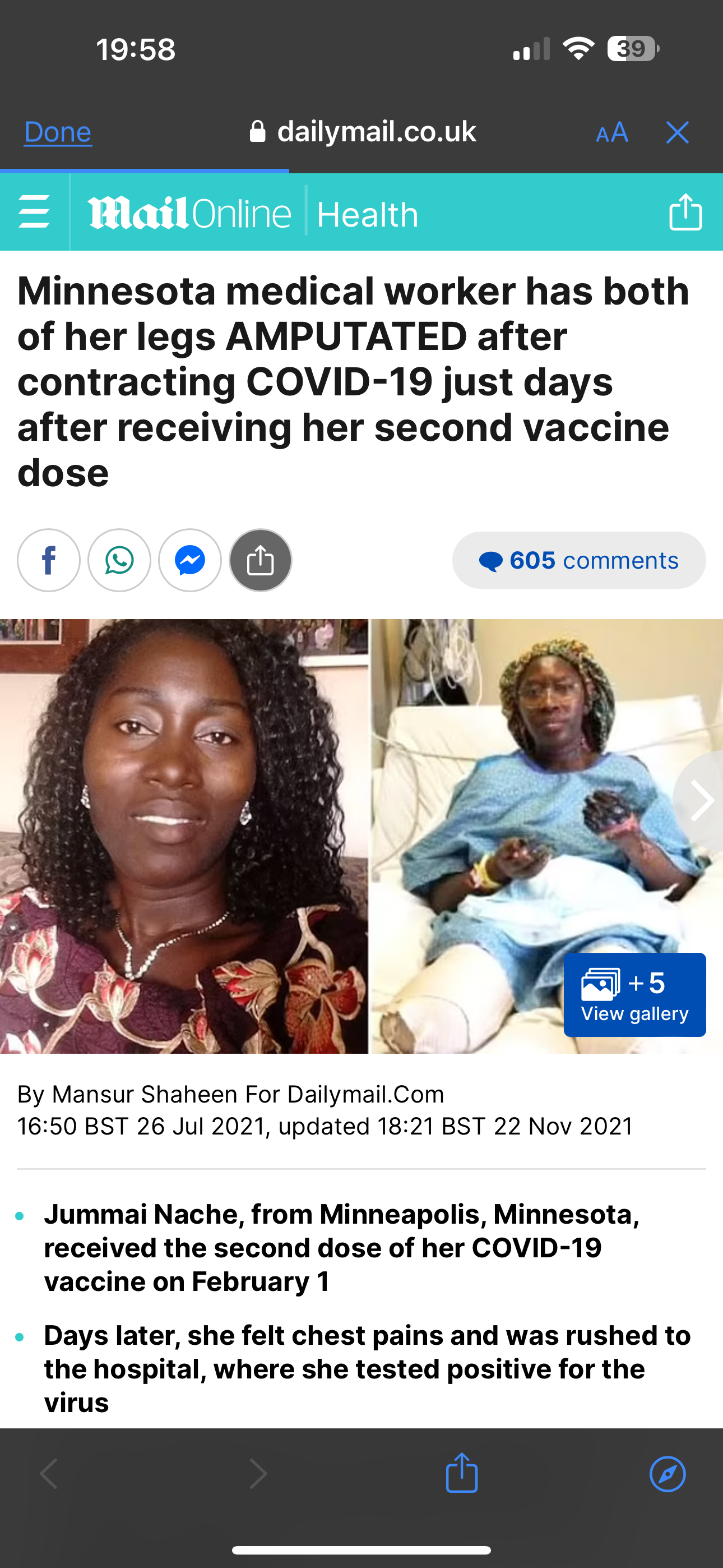723x1568 pixels.
Task: Open in Safari via compass icon
Action: click(x=668, y=1474)
